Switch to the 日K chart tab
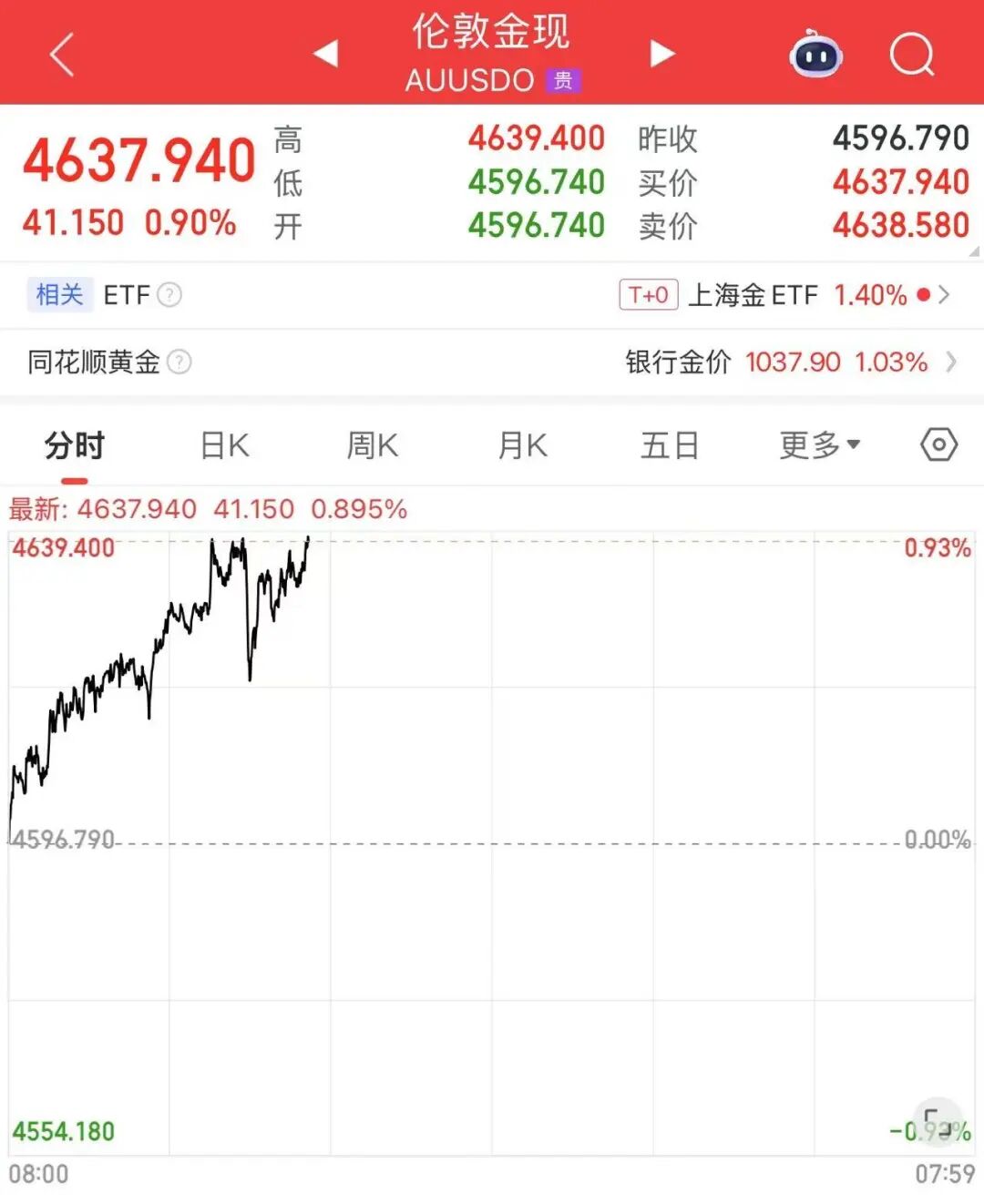This screenshot has height=1204, width=984. 224,446
